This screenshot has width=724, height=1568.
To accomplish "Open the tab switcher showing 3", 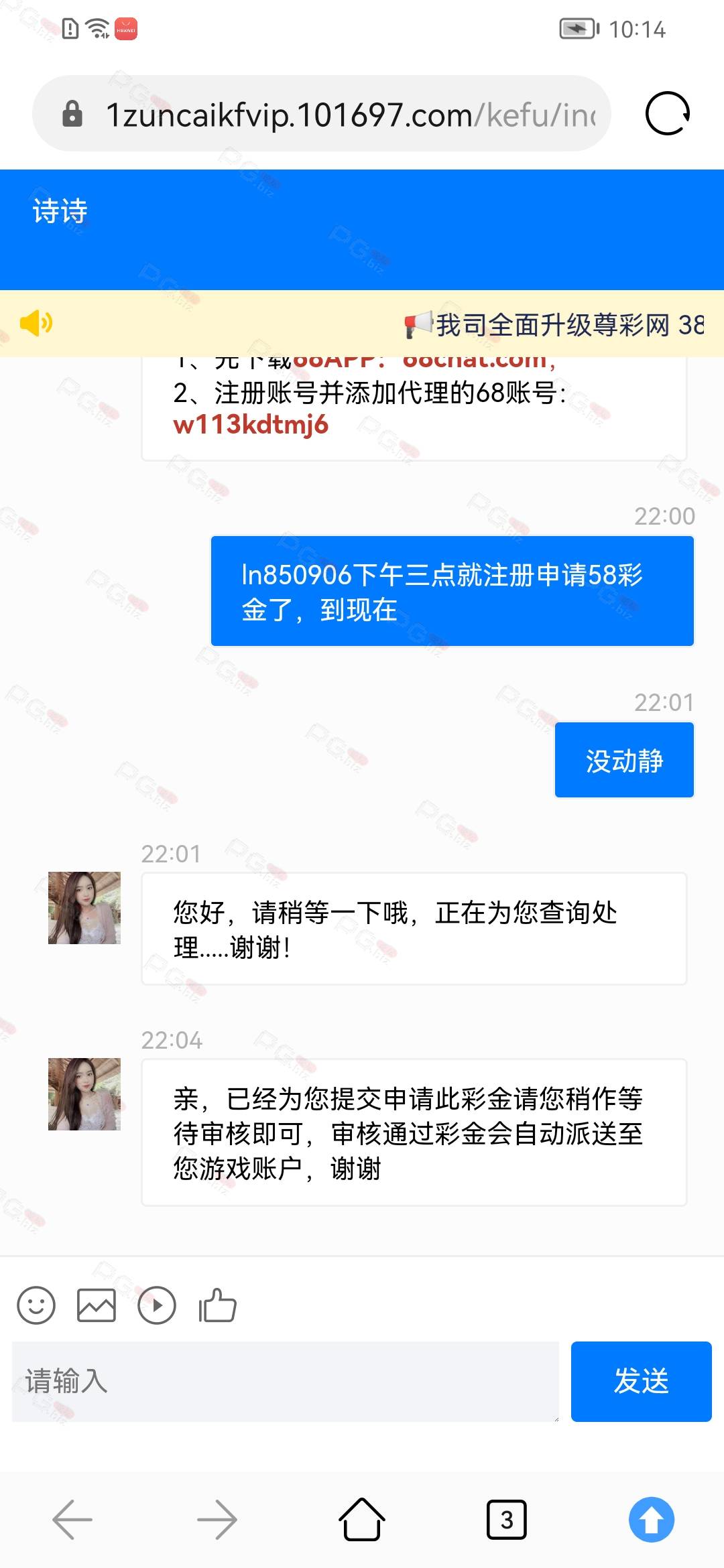I will pos(507,1520).
